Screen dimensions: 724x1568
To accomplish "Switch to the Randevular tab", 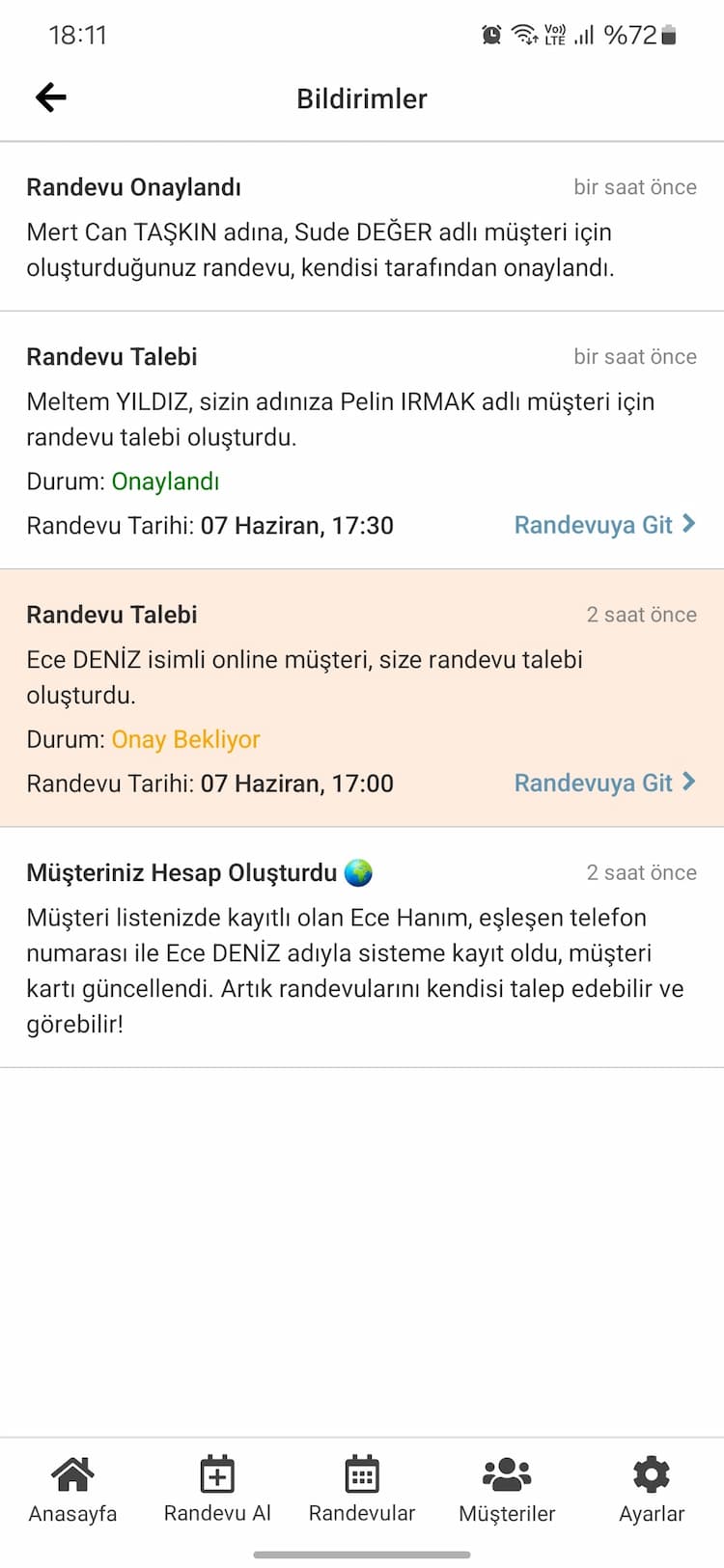I will [x=362, y=1488].
